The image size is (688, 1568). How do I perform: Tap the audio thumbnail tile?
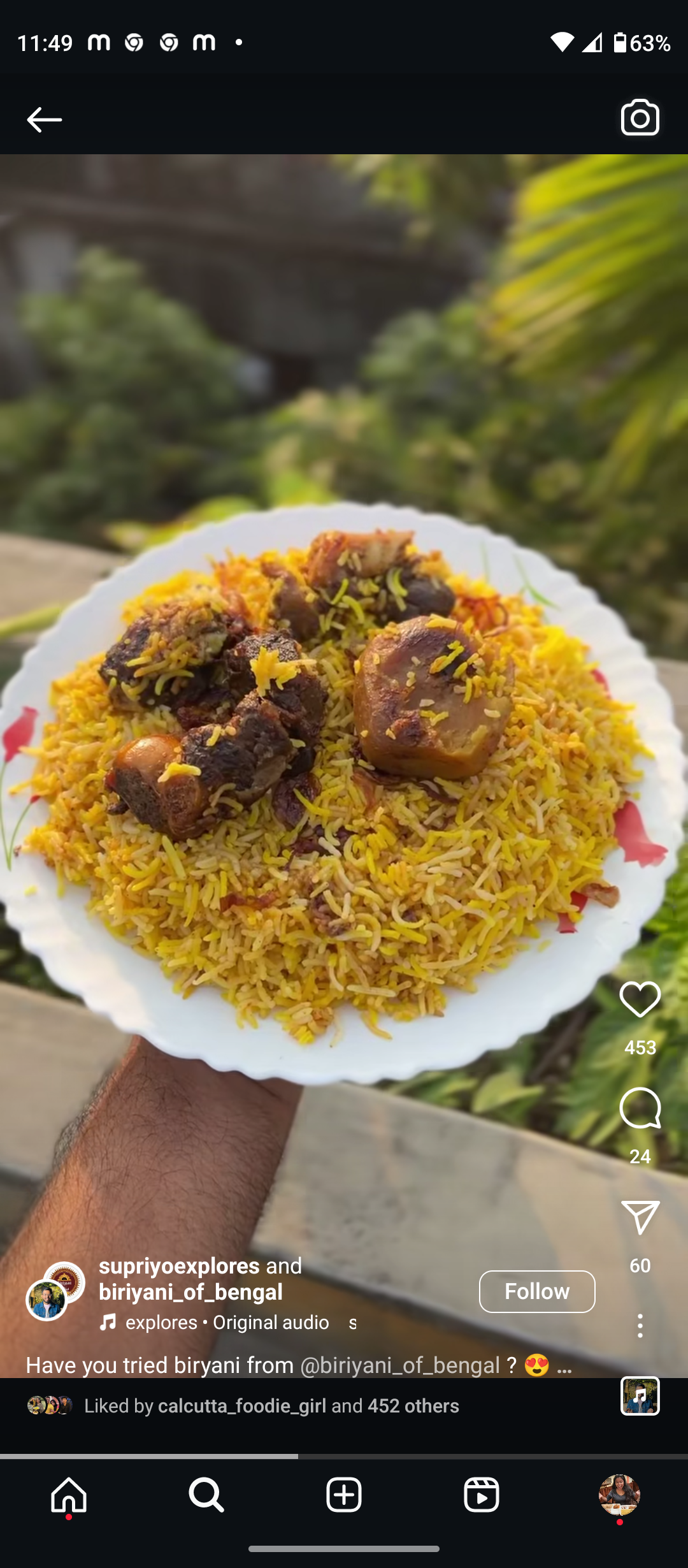(x=640, y=1396)
